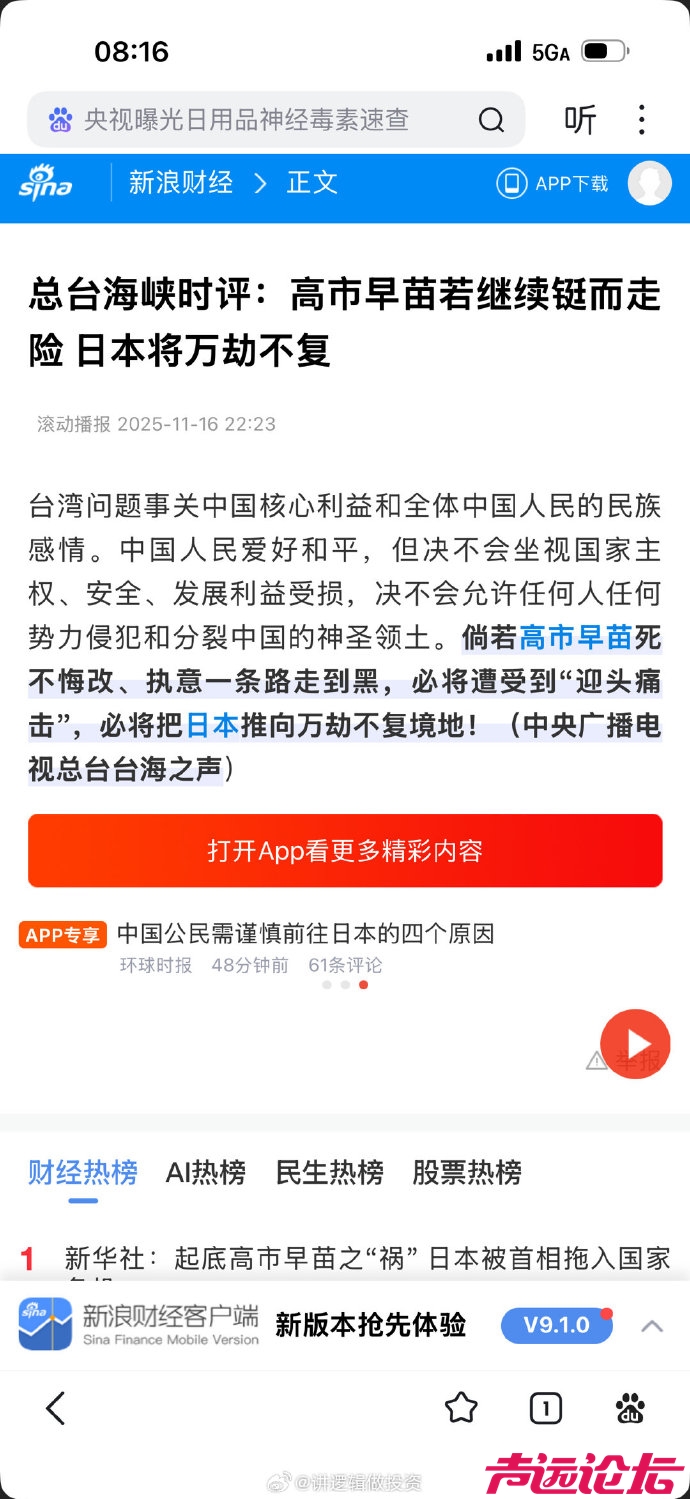The image size is (690, 1499).
Task: Tap 打开App看更多精彩内容 button
Action: 345,851
